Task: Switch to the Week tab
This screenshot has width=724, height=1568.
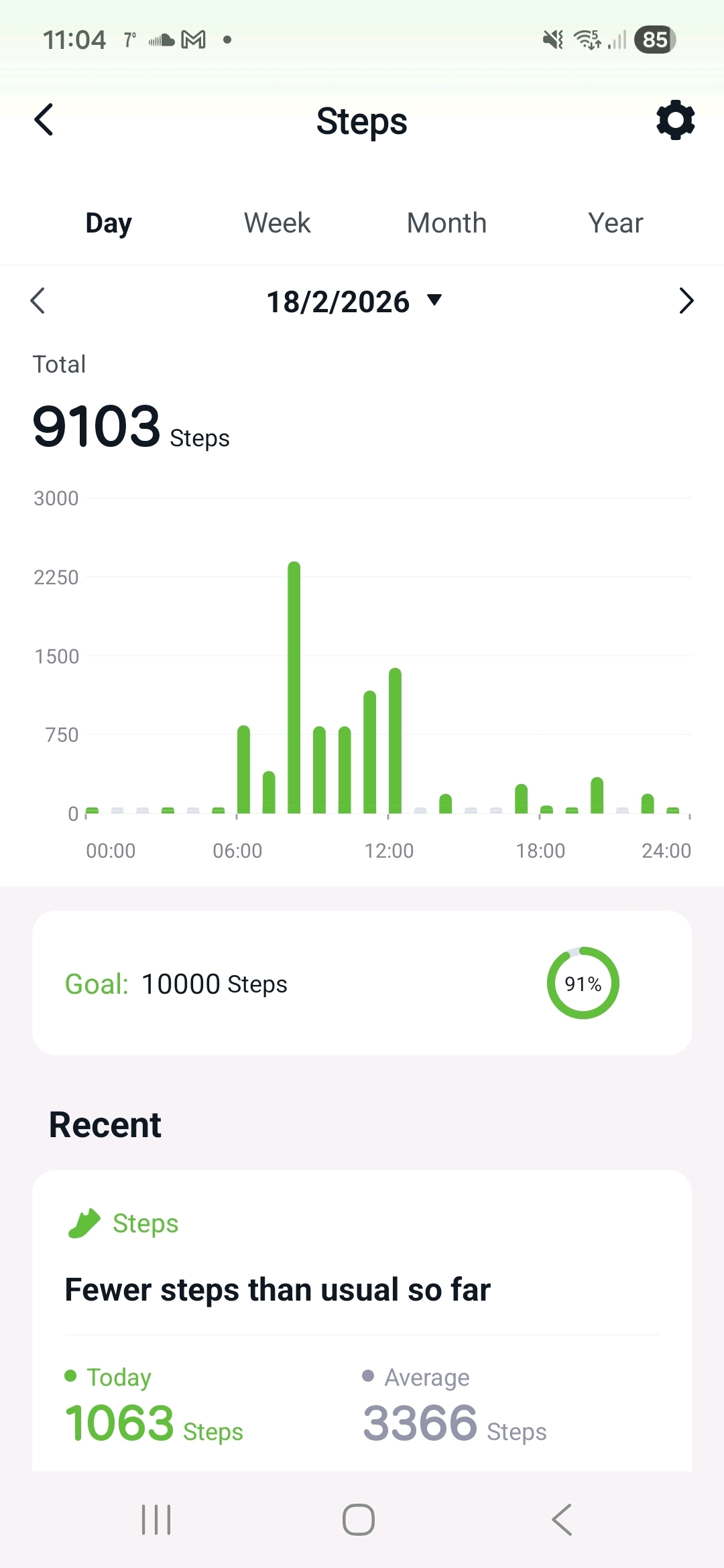Action: (x=277, y=223)
